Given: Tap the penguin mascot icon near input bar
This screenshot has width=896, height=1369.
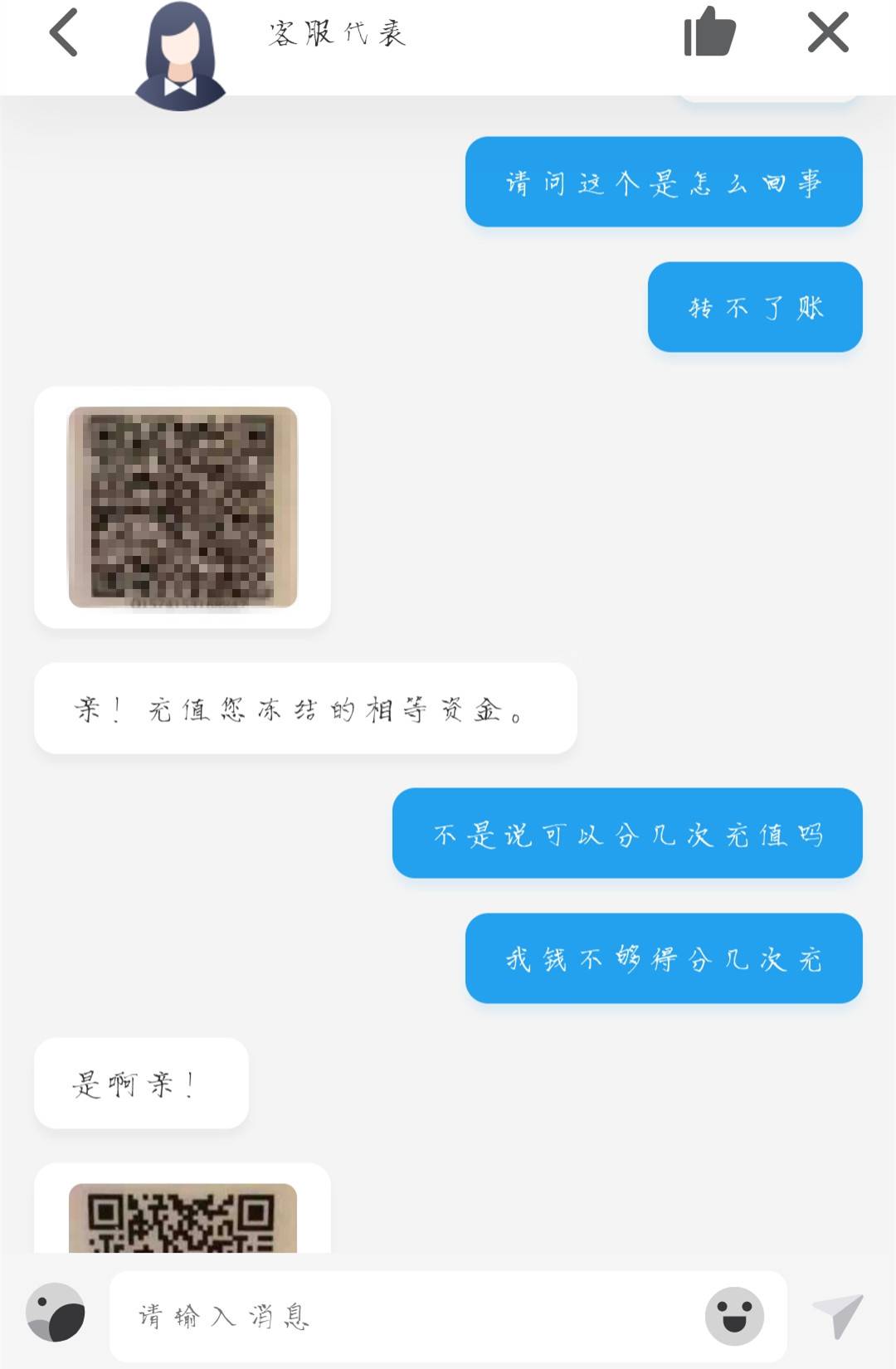Looking at the screenshot, I should [54, 1317].
